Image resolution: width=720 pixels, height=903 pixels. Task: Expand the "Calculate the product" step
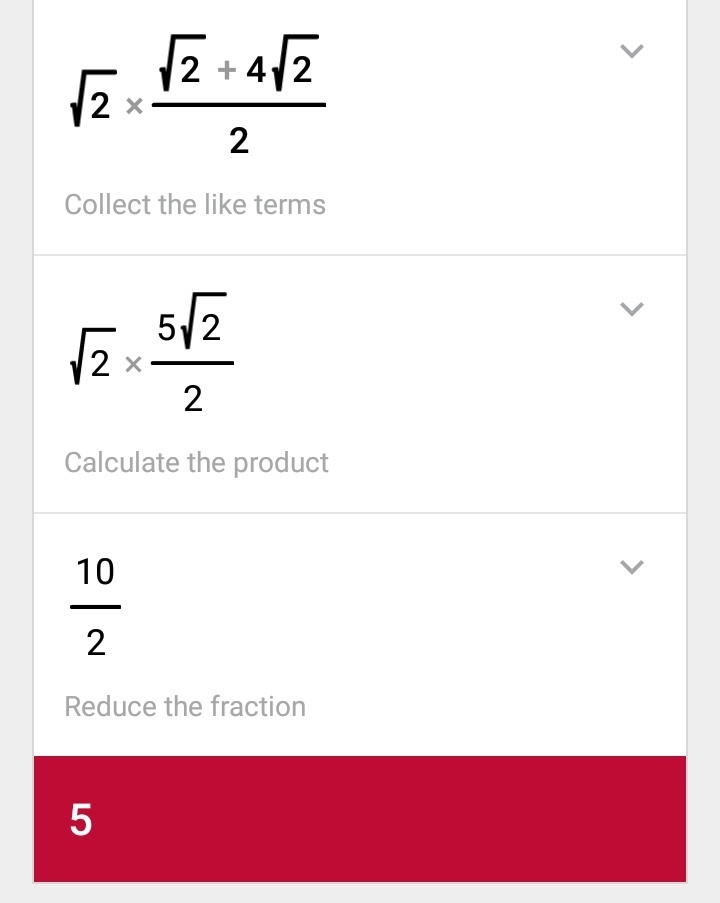tap(631, 309)
